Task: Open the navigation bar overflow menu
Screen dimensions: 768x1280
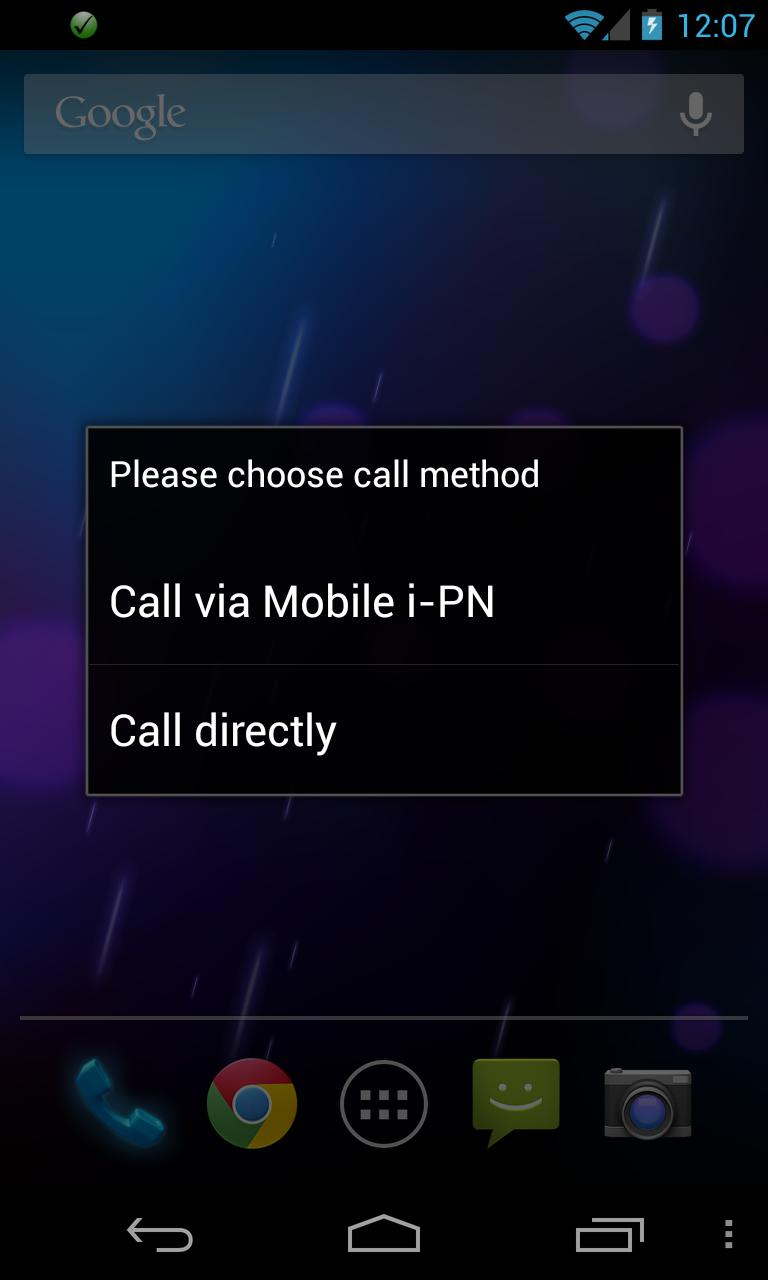Action: (729, 1235)
